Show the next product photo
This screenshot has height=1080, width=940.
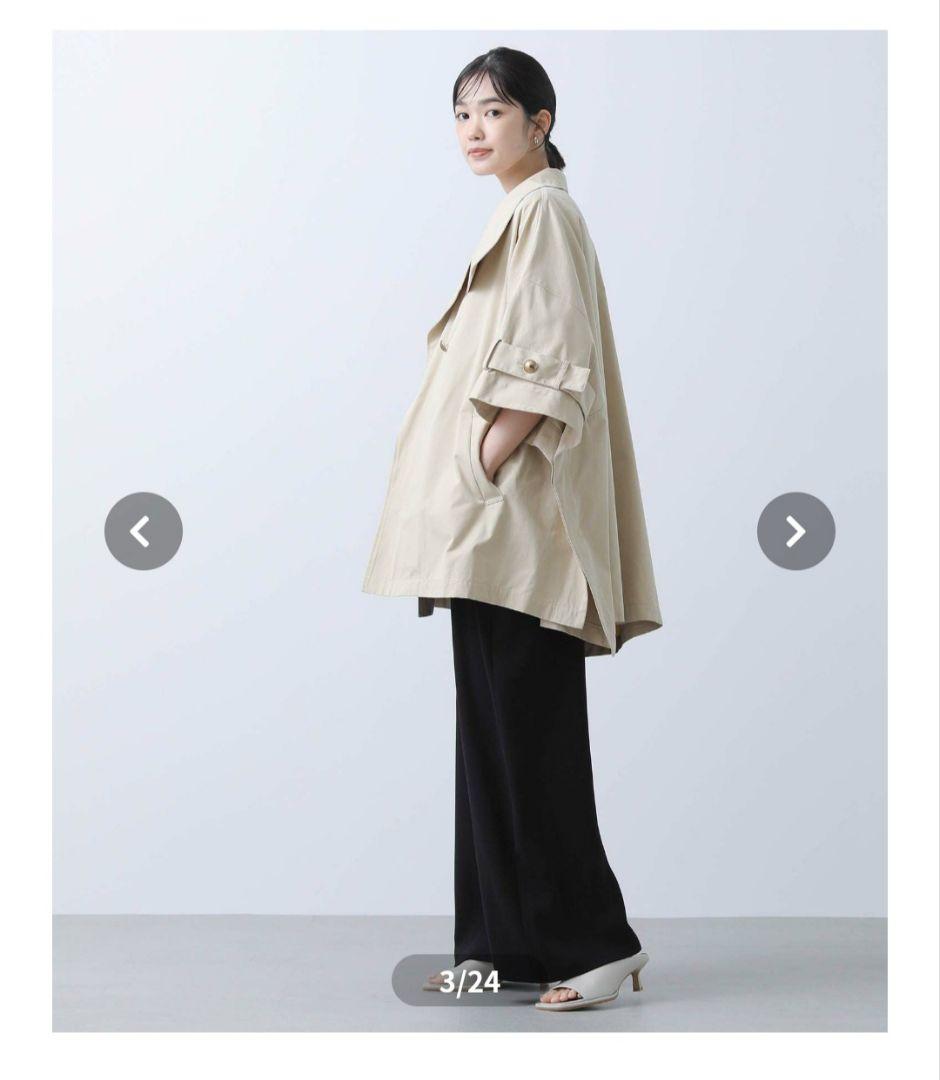(795, 531)
